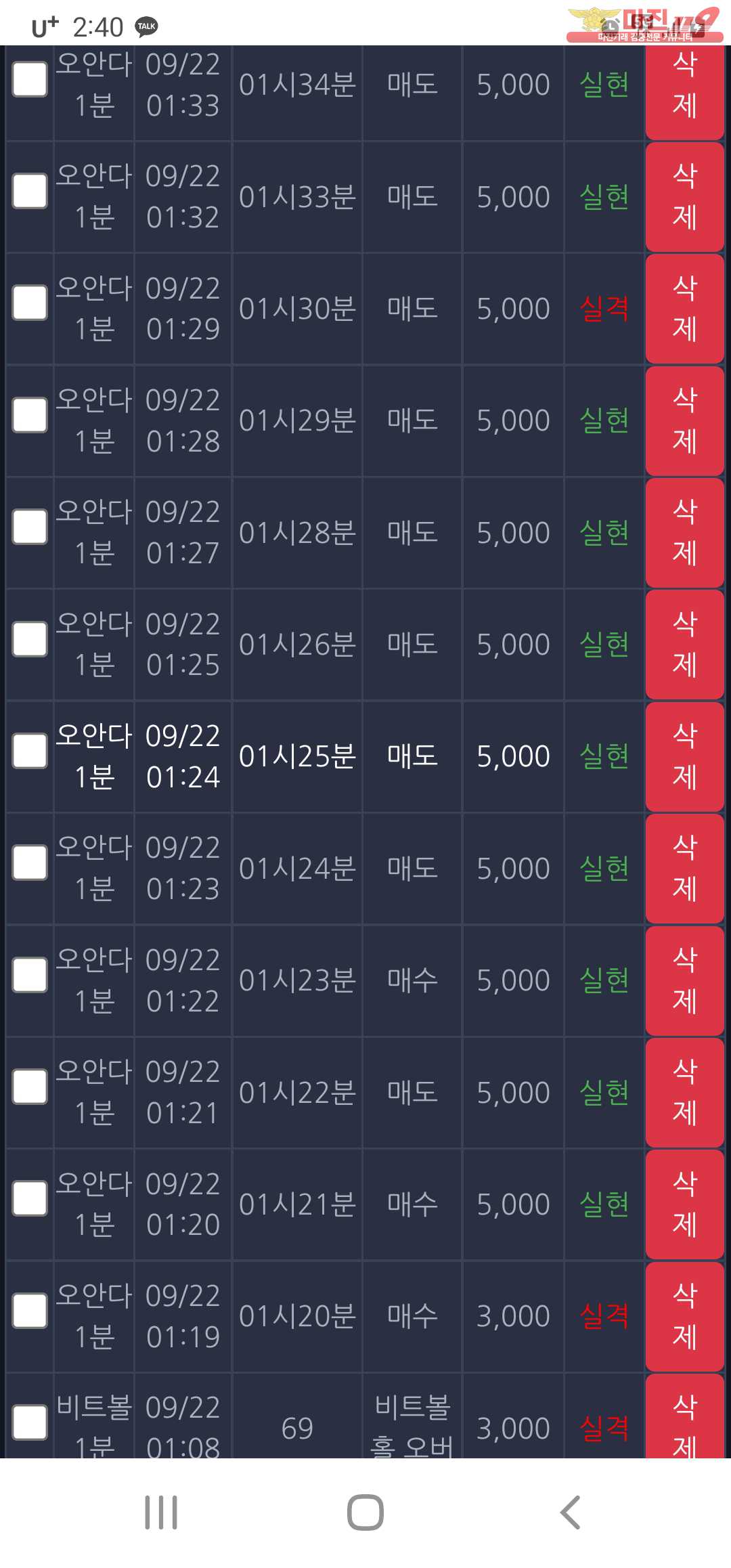Tick the checkbox for the 01시34분 row

click(30, 79)
